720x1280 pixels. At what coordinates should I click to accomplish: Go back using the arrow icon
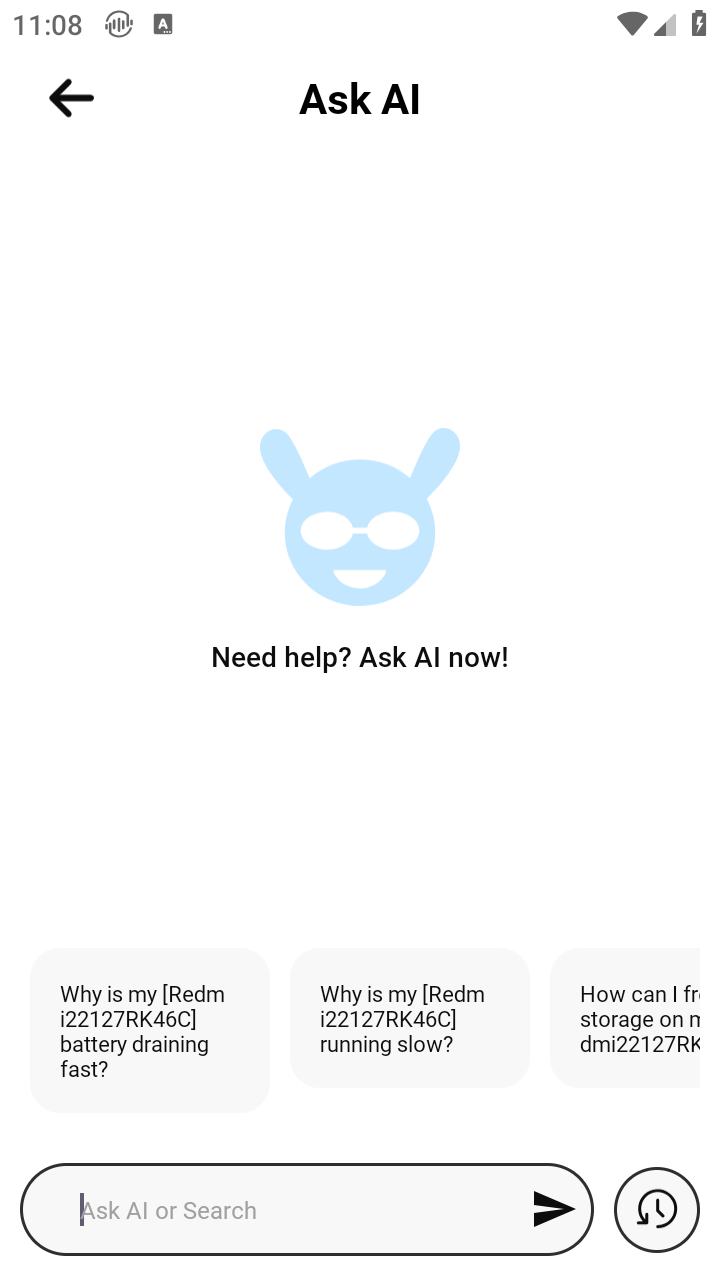[71, 99]
